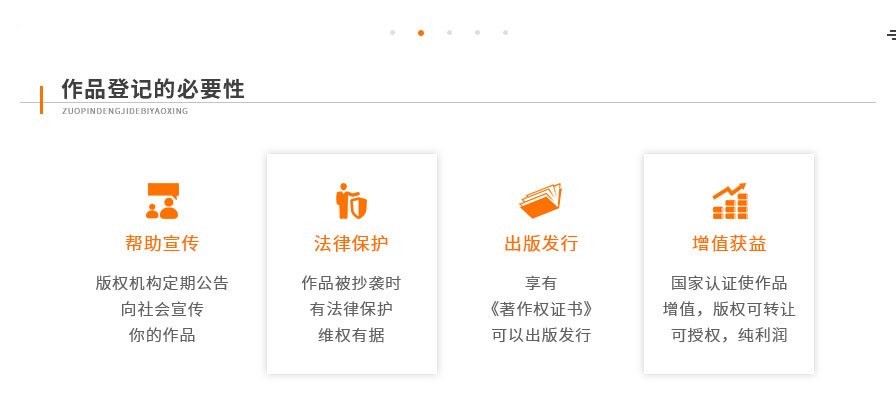Jump to the first carousel slide dot
The height and width of the screenshot is (404, 896).
coord(393,33)
